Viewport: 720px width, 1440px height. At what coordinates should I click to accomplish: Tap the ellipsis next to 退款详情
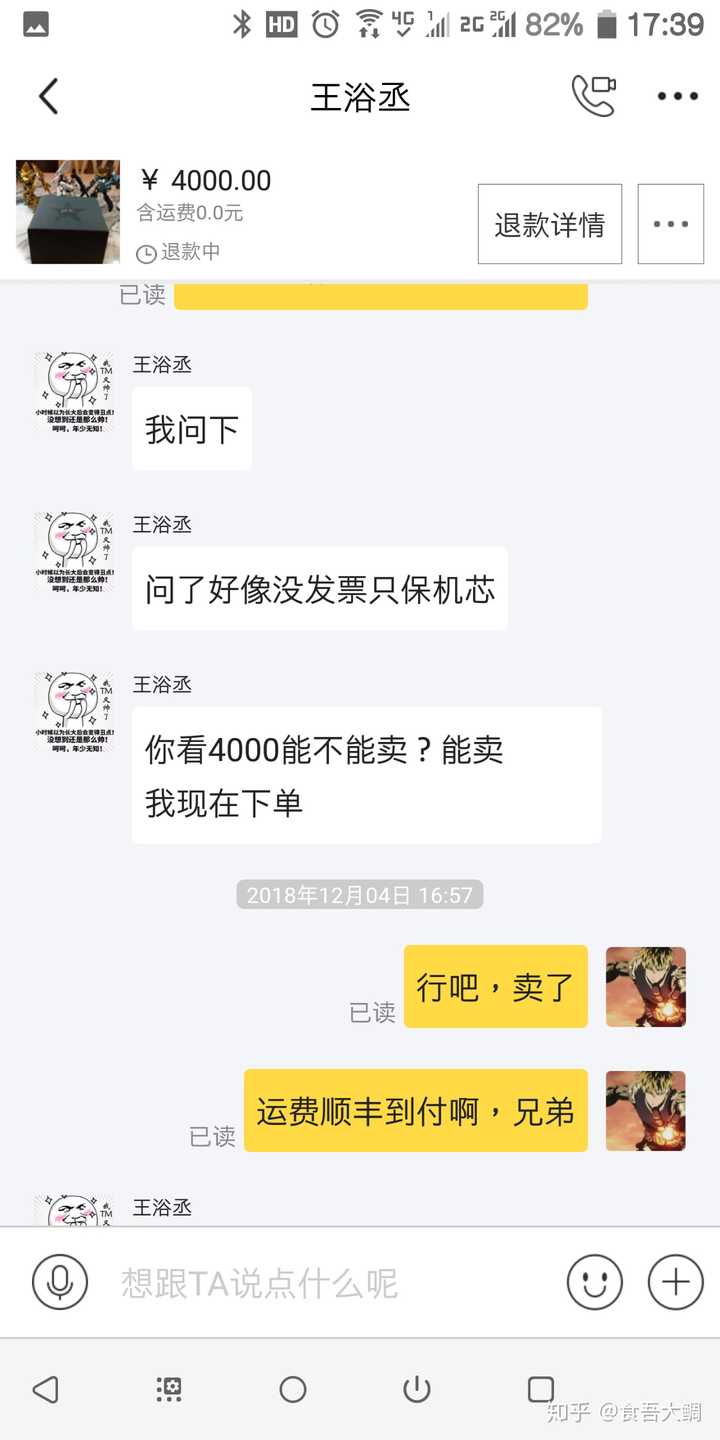(x=670, y=224)
